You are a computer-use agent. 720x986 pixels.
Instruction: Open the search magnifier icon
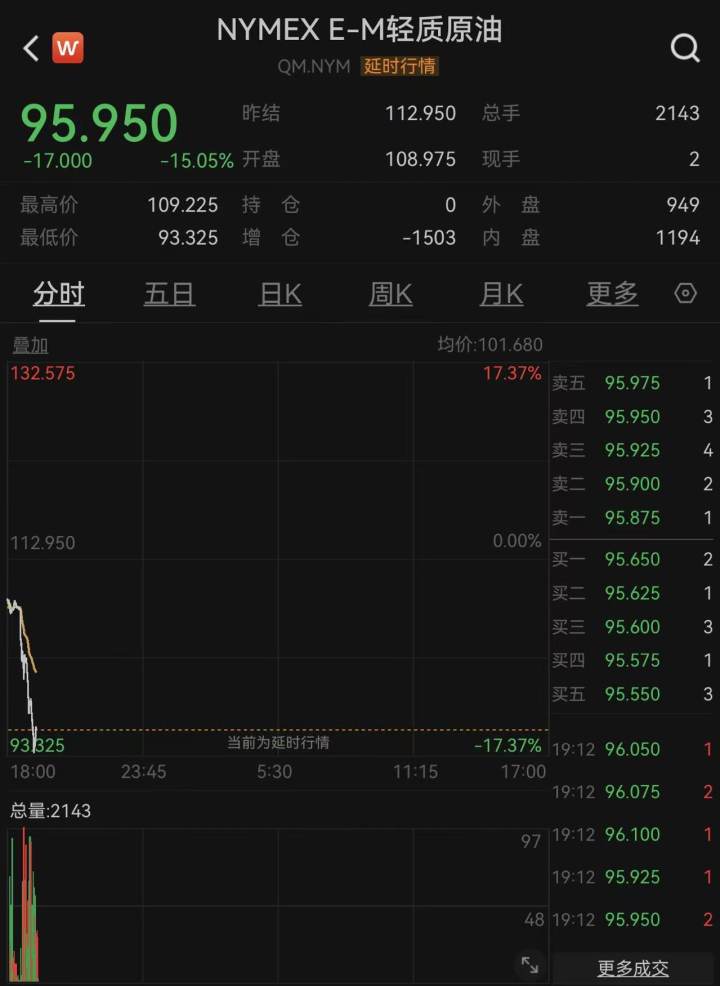coord(685,47)
